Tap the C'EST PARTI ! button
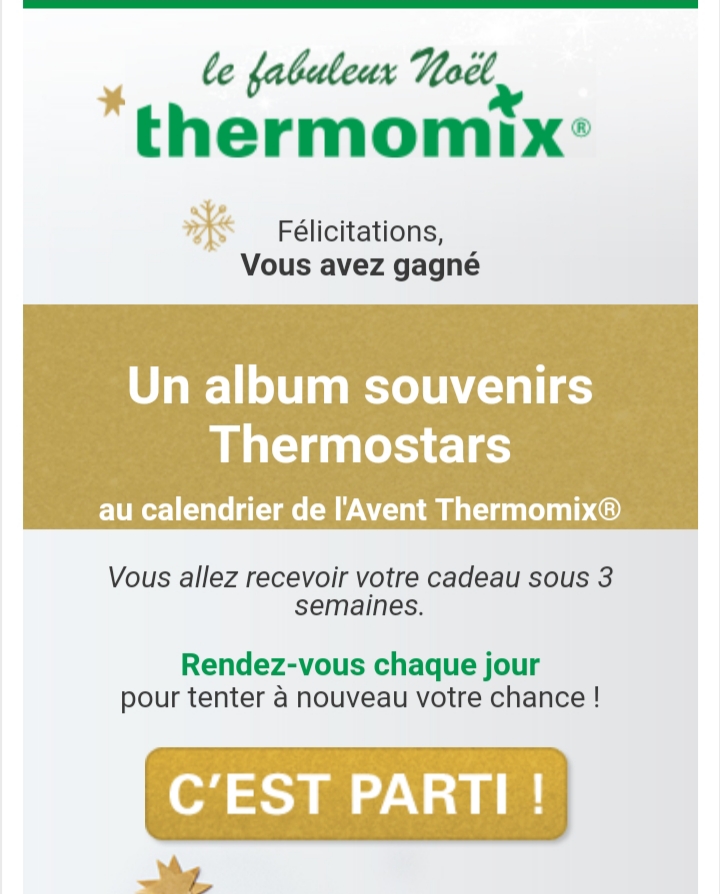720x894 pixels. point(356,793)
